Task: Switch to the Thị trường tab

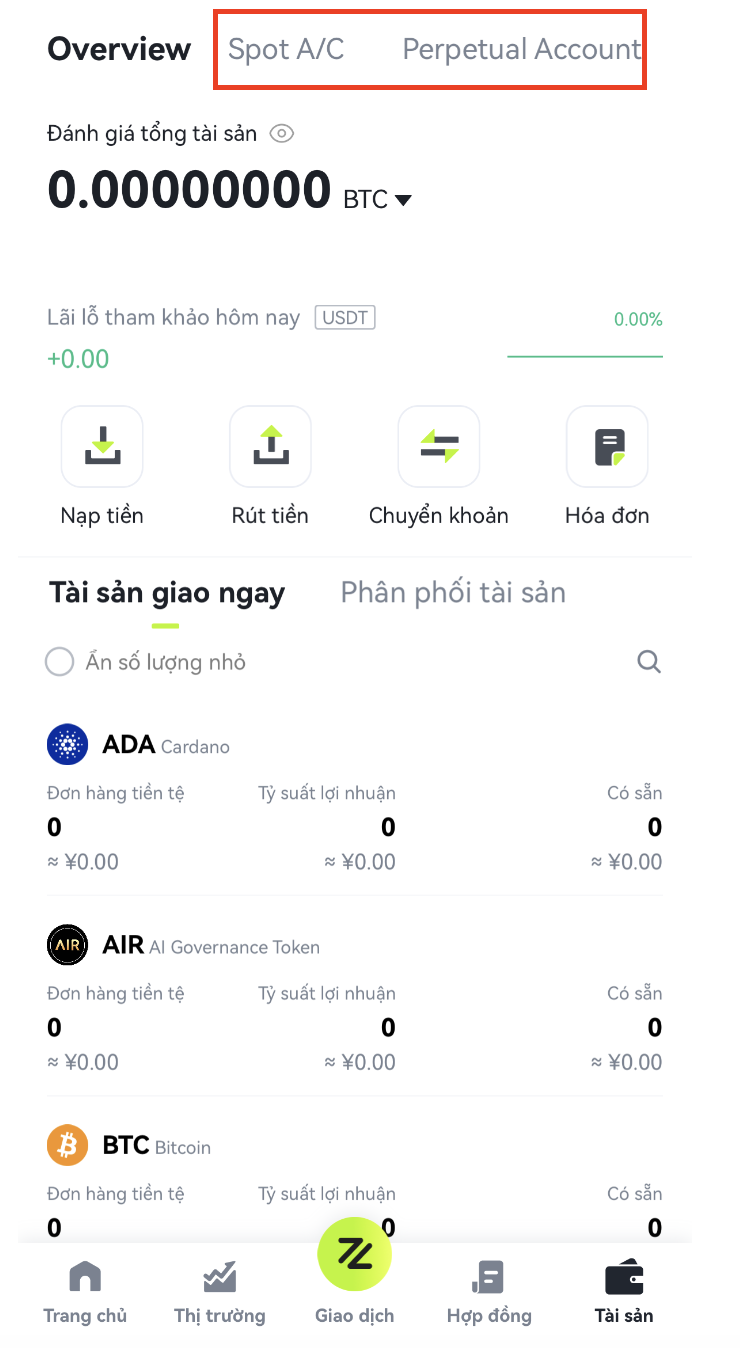Action: pos(220,1290)
